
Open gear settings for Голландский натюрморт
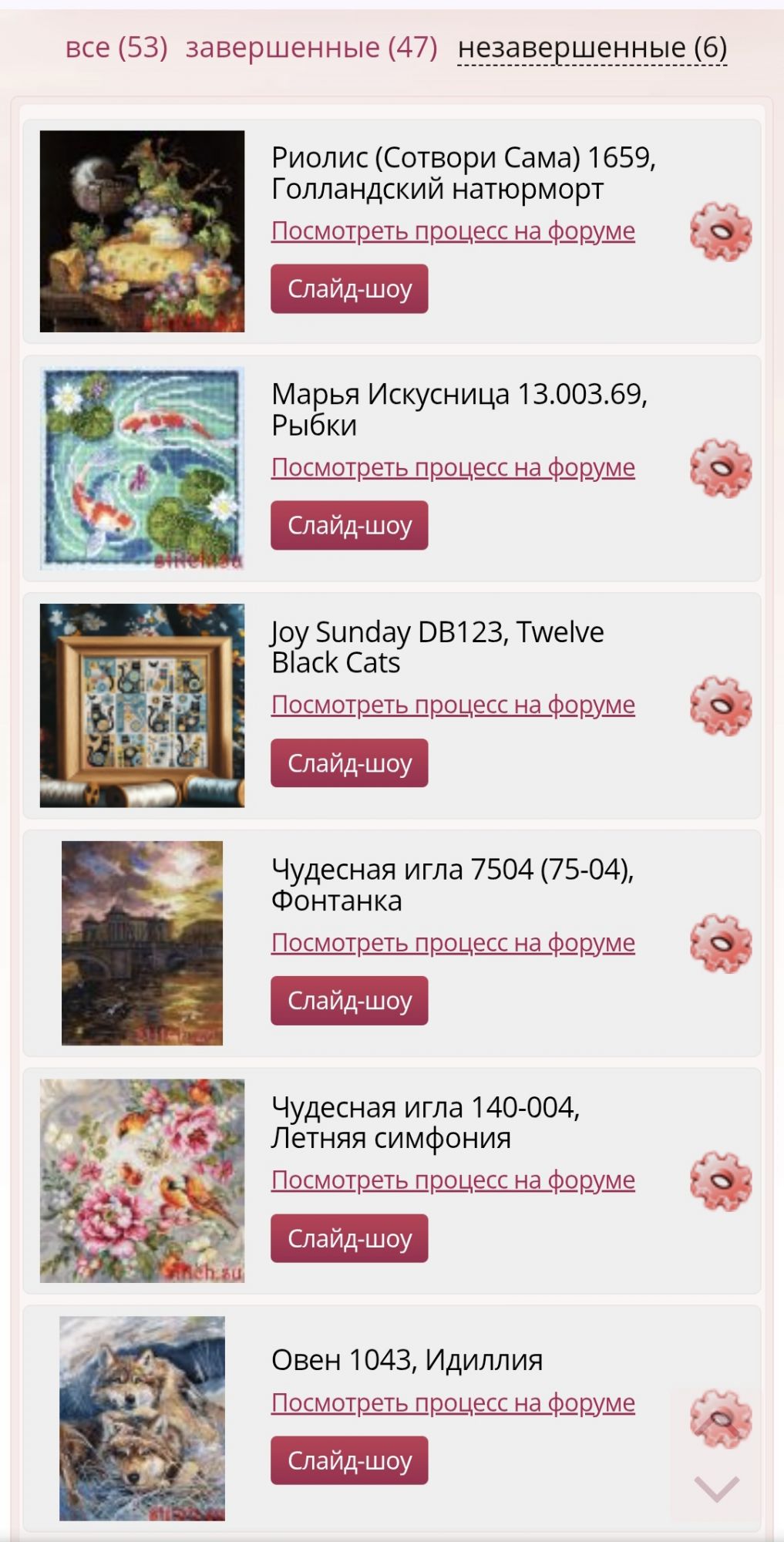click(720, 231)
